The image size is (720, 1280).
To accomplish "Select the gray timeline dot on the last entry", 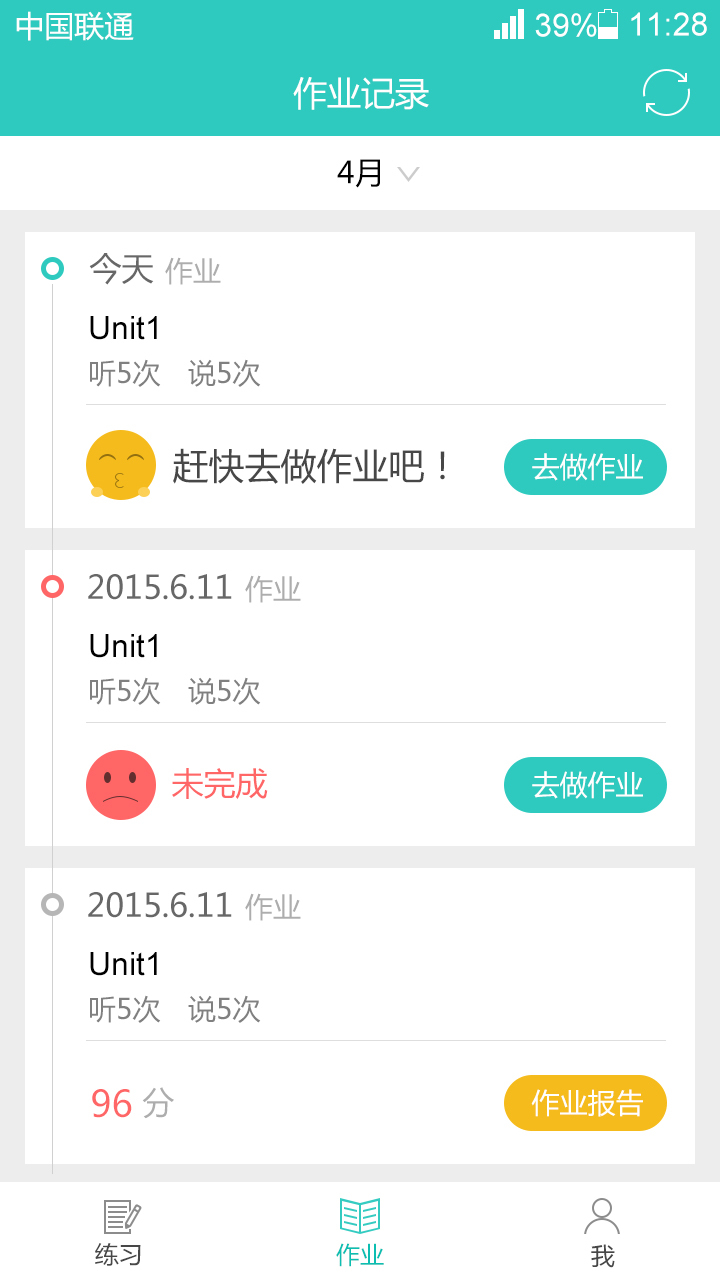I will click(51, 905).
